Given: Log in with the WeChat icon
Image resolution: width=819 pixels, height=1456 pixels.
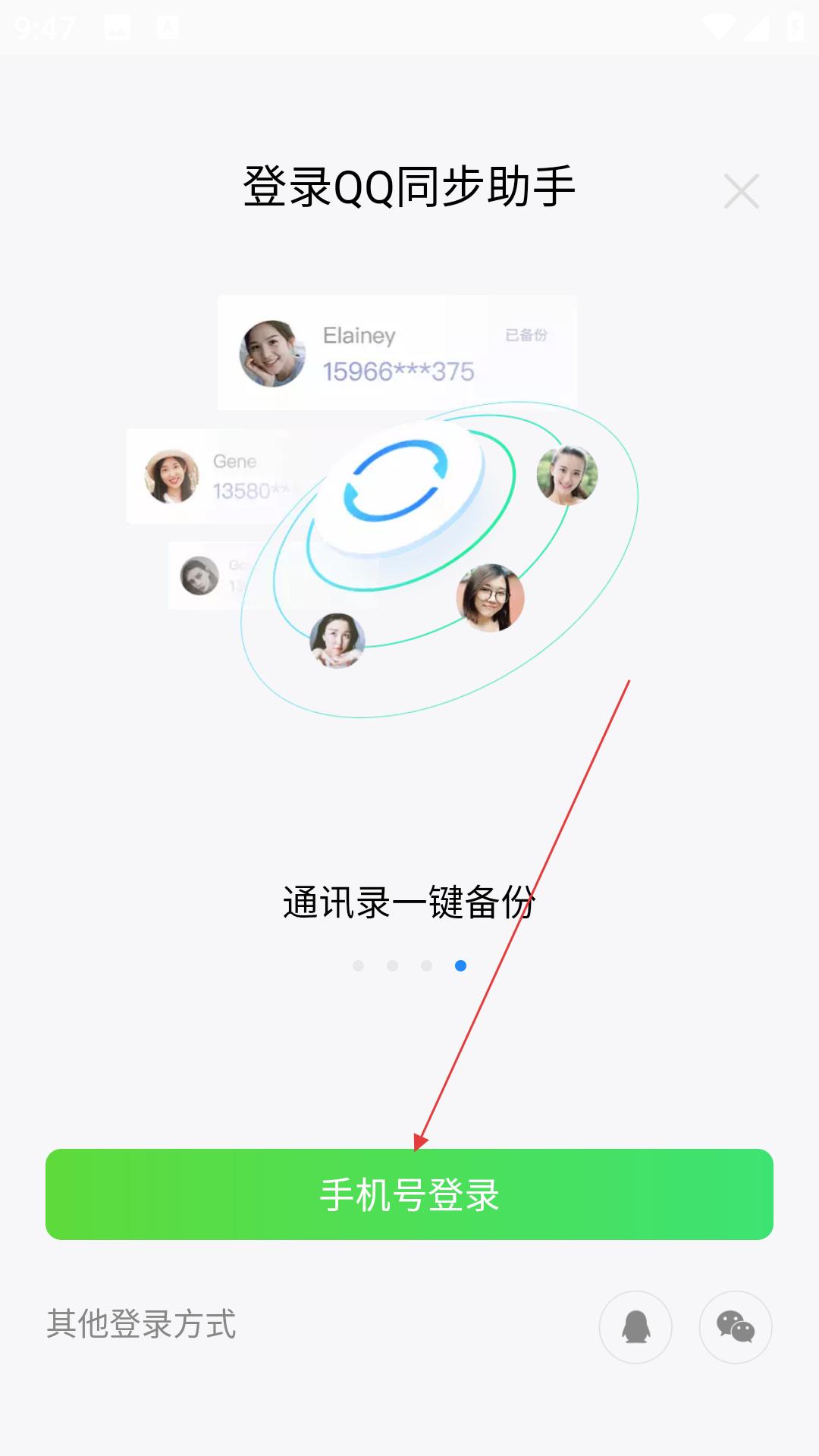Looking at the screenshot, I should tap(736, 1327).
